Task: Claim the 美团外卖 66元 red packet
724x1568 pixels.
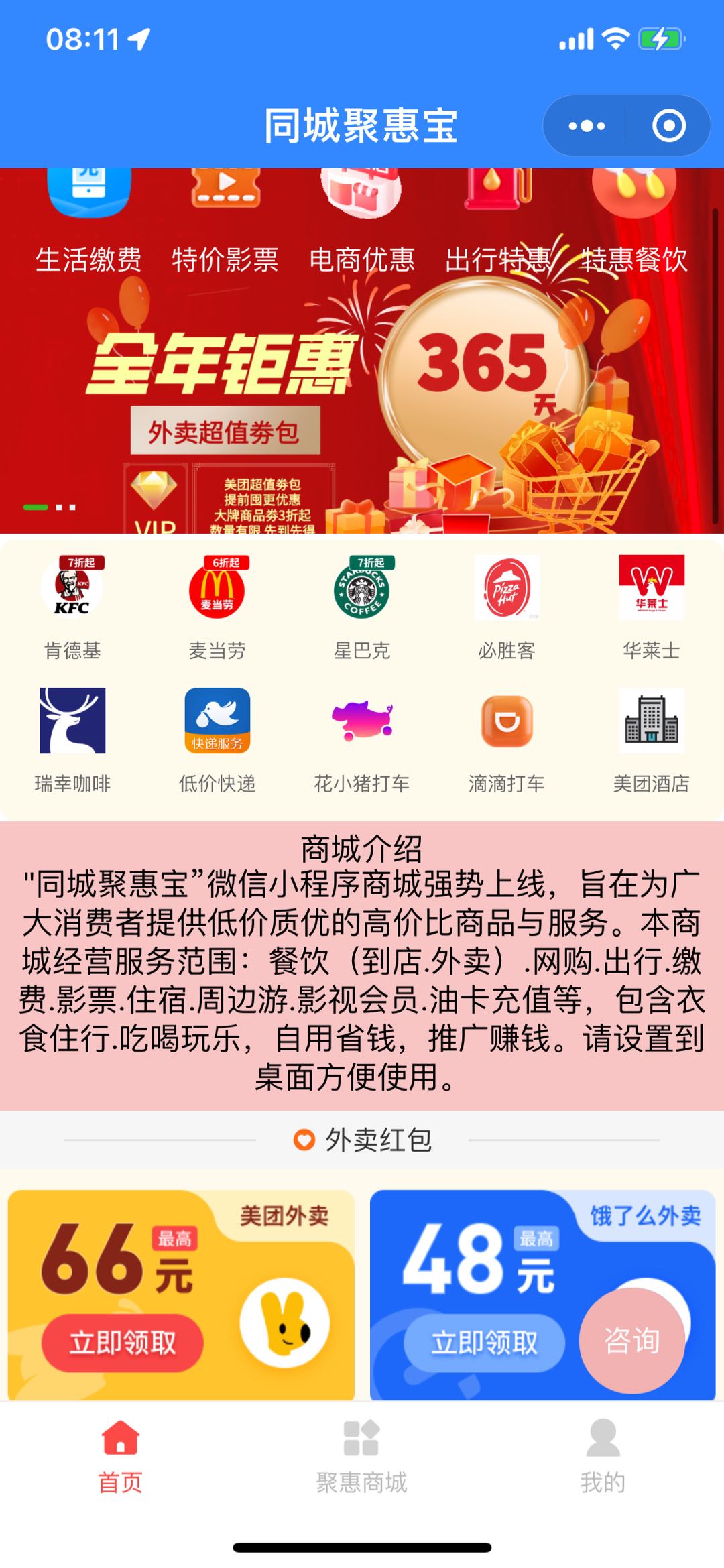Action: pyautogui.click(x=123, y=1343)
